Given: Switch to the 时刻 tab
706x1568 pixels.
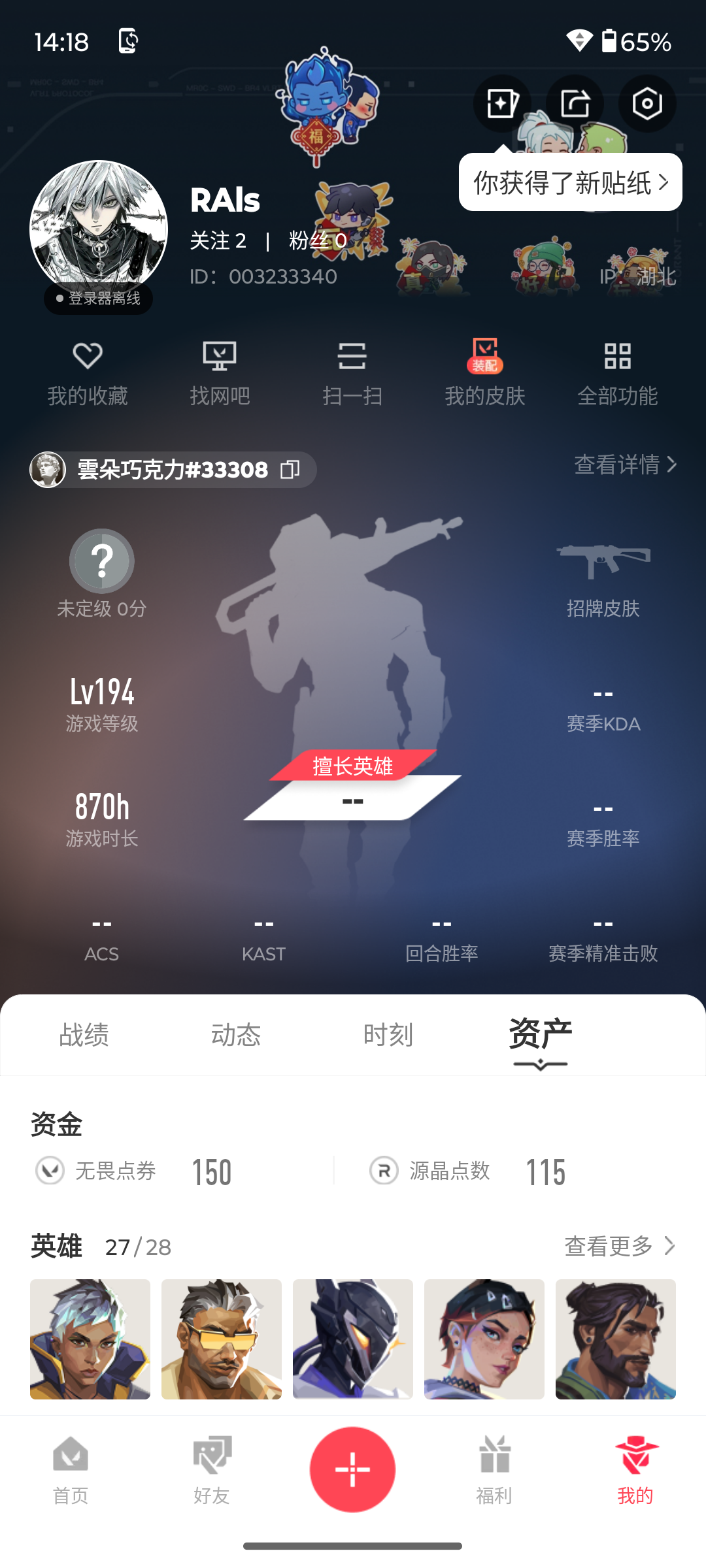Looking at the screenshot, I should click(x=388, y=1035).
